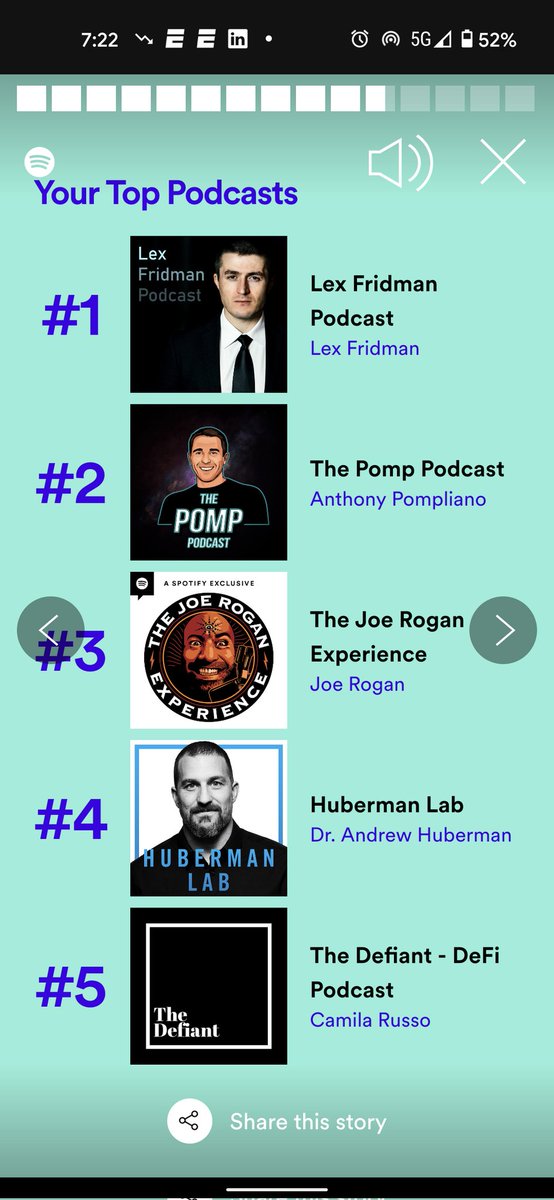The width and height of the screenshot is (554, 1200).
Task: Mute the story sound
Action: pyautogui.click(x=400, y=163)
